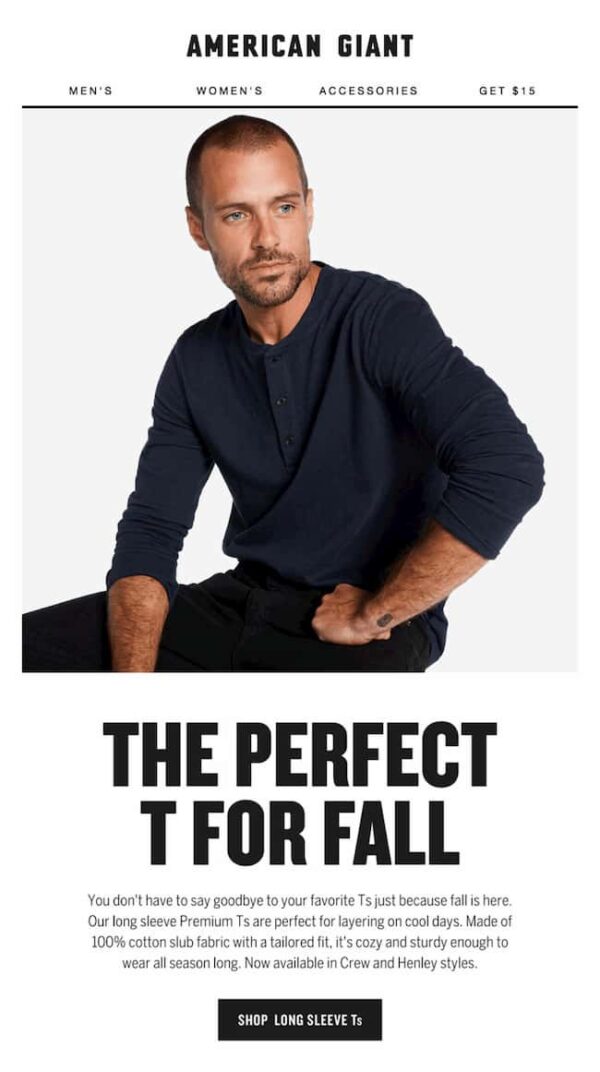600x1072 pixels.
Task: Browse the Accessories link
Action: (368, 91)
